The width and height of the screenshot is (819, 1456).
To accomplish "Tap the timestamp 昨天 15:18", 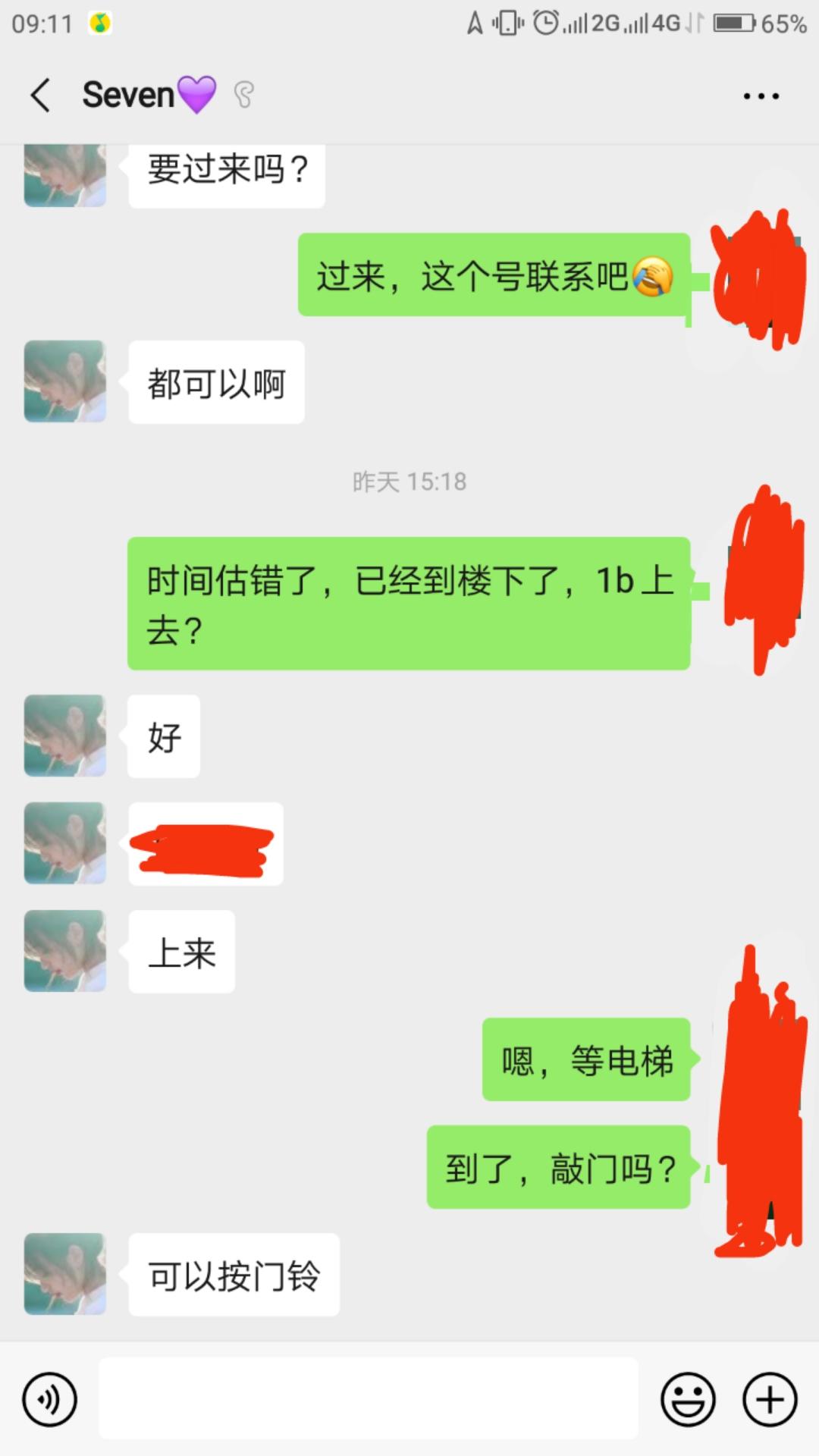I will pyautogui.click(x=409, y=480).
